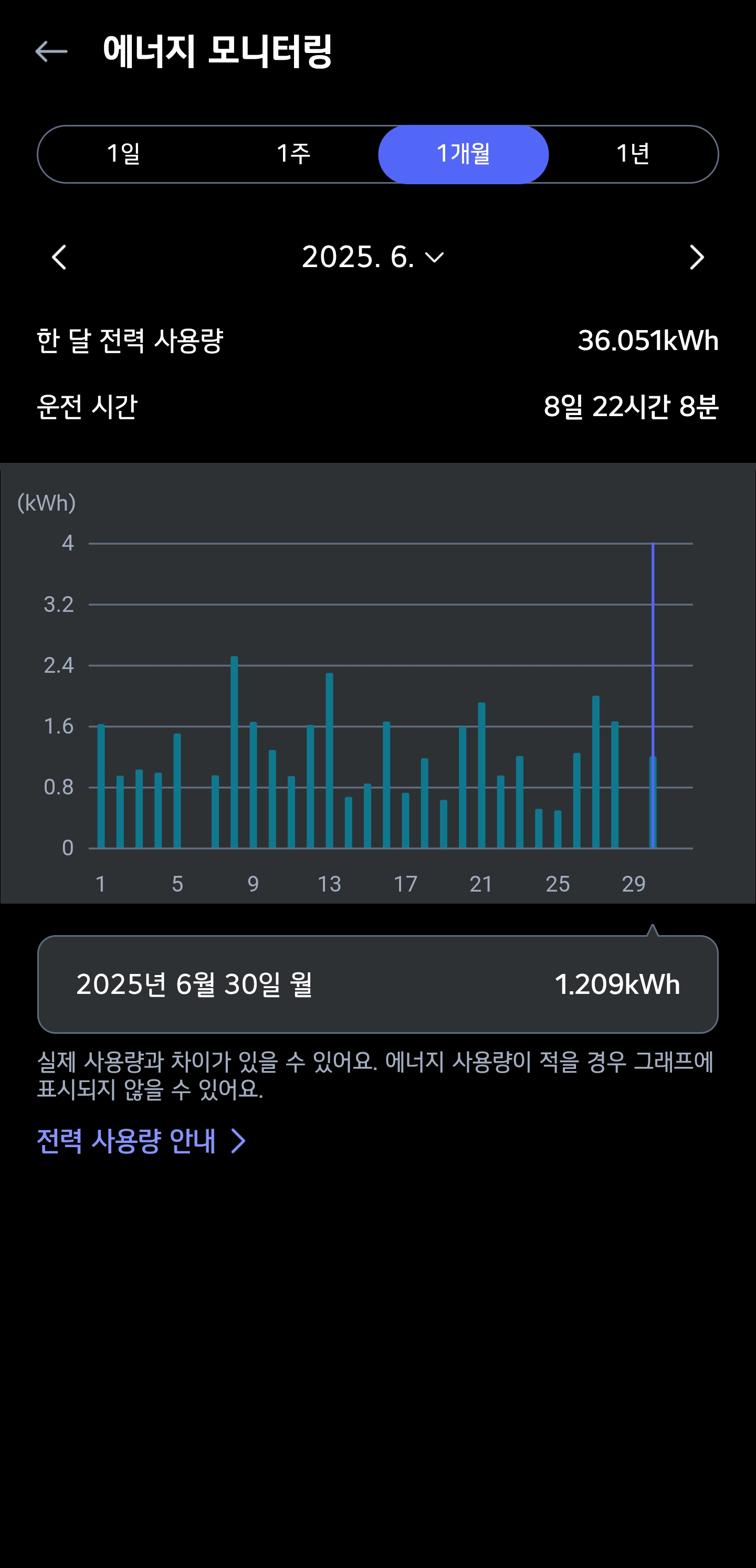Select the 1개월 tab
The height and width of the screenshot is (1568, 756).
(463, 154)
